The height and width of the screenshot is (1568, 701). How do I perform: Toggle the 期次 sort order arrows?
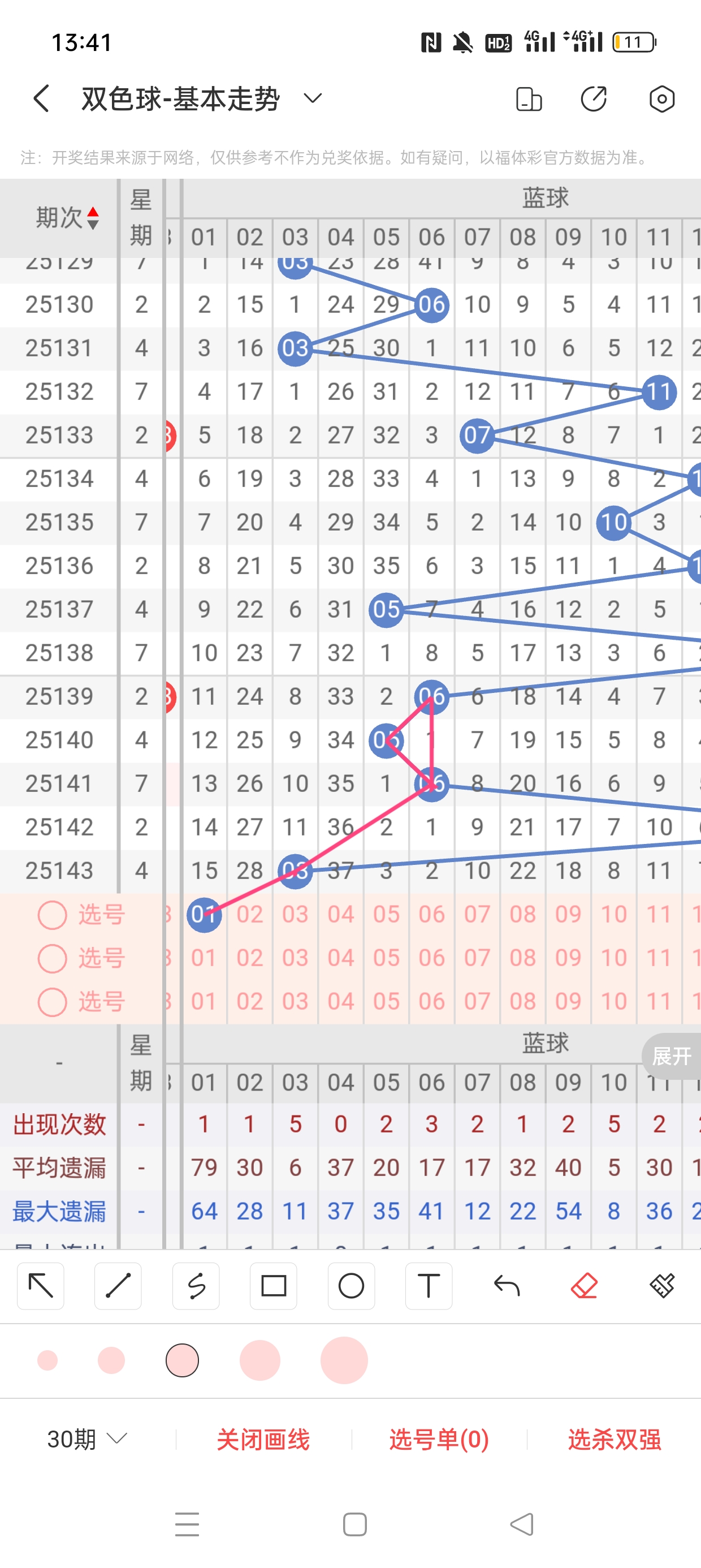[x=93, y=218]
